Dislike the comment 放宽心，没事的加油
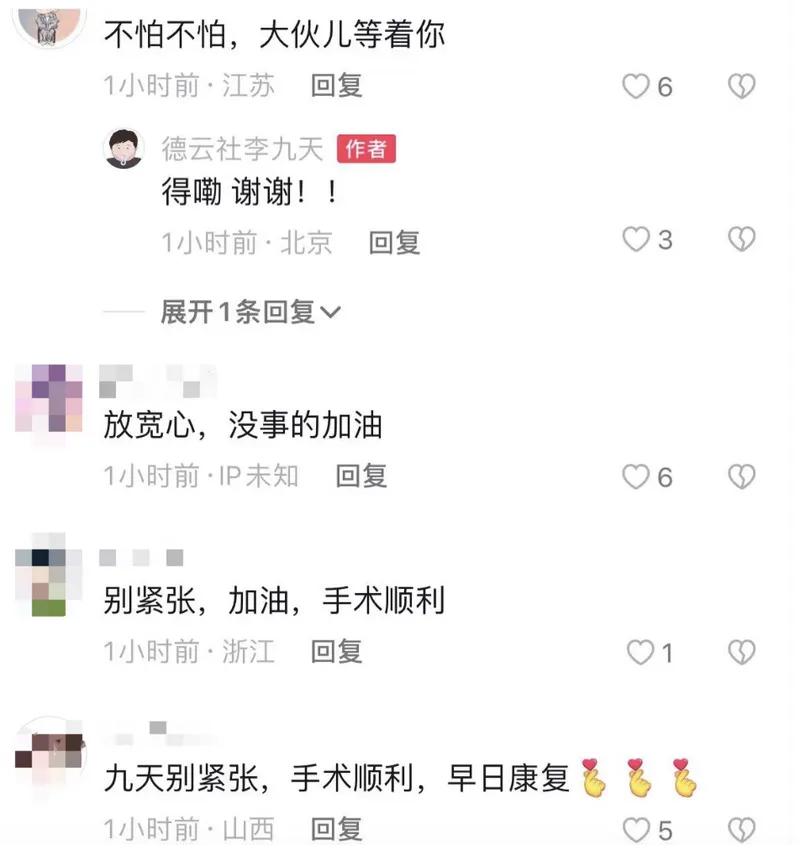The height and width of the screenshot is (845, 800). [x=740, y=477]
